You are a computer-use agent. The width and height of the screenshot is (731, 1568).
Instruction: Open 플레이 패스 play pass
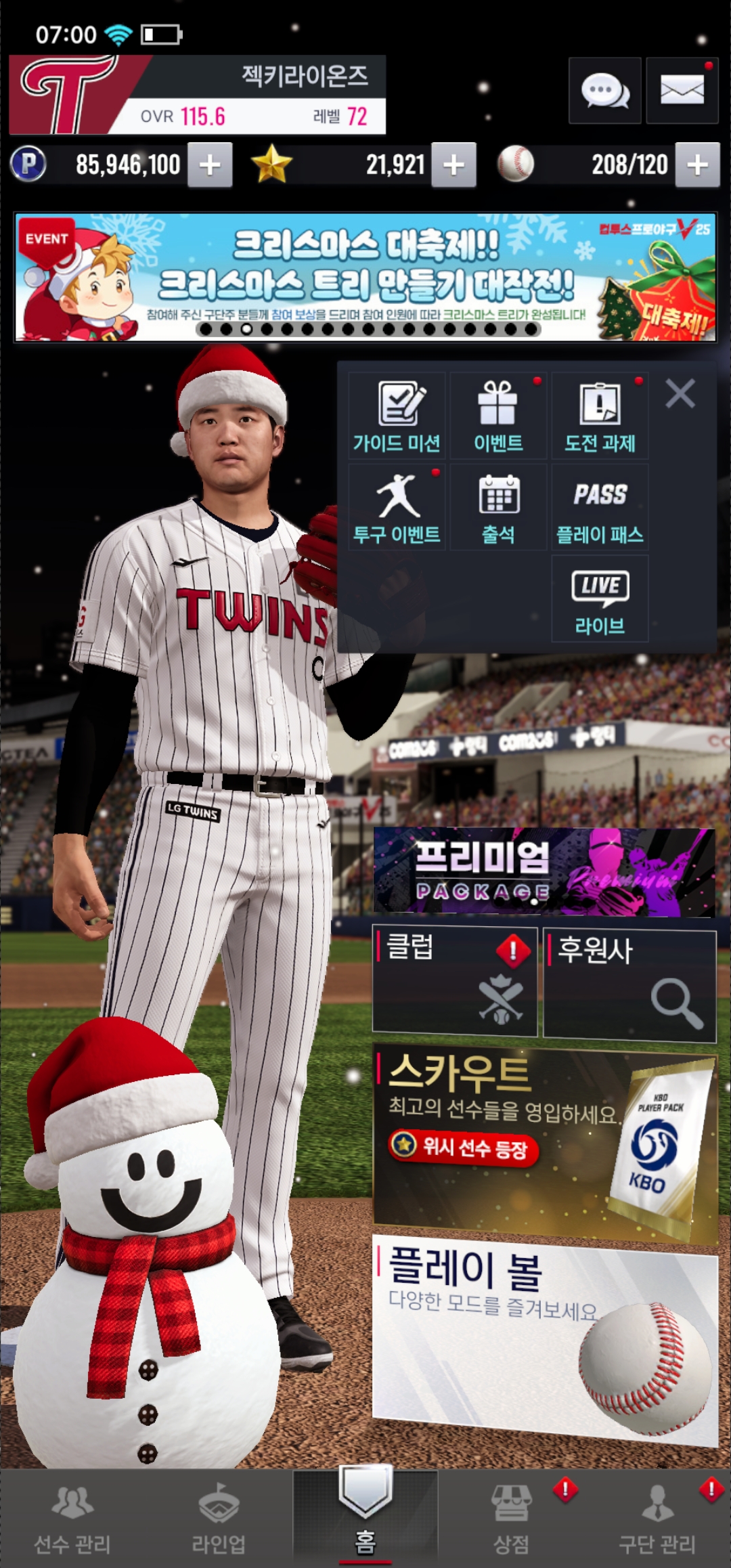pyautogui.click(x=600, y=507)
